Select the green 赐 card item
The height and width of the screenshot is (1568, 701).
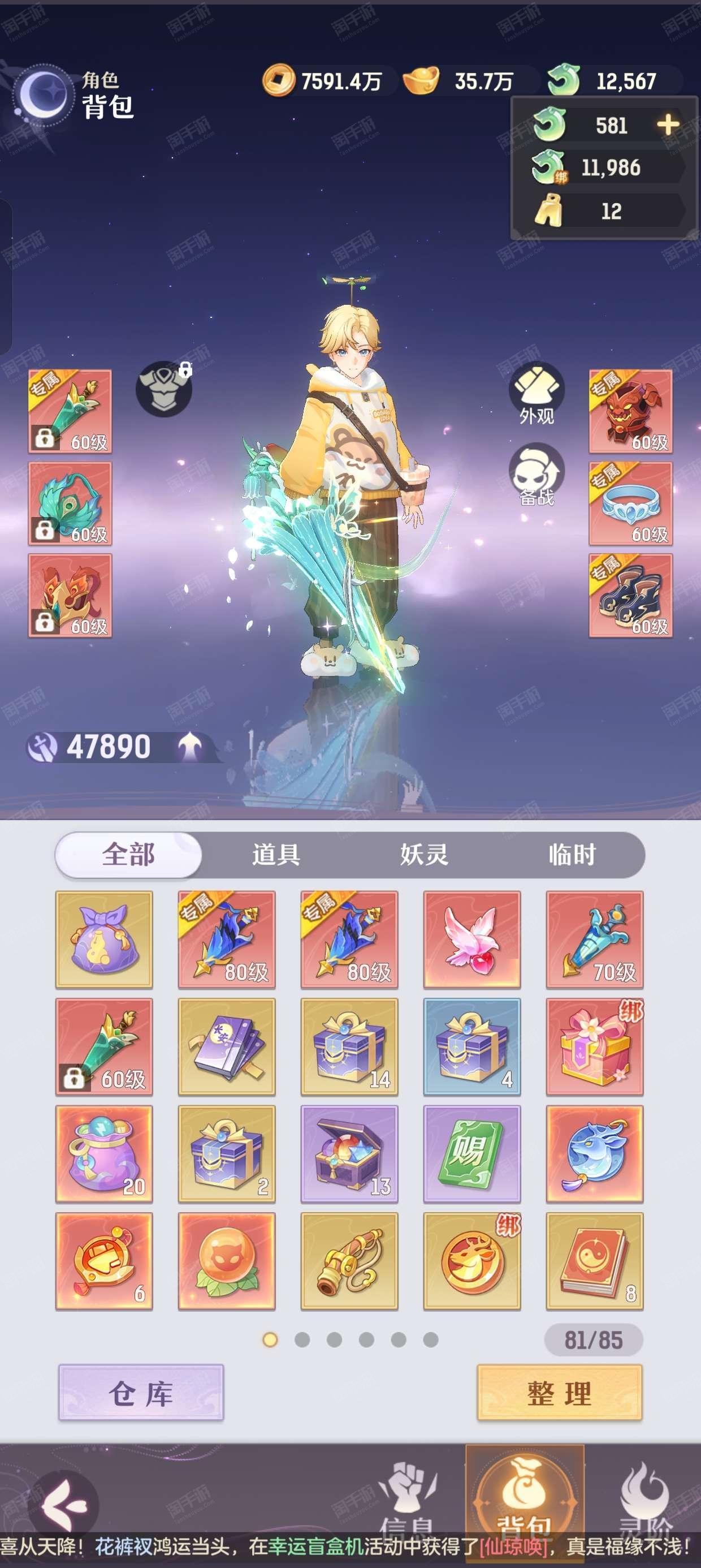pyautogui.click(x=471, y=1154)
